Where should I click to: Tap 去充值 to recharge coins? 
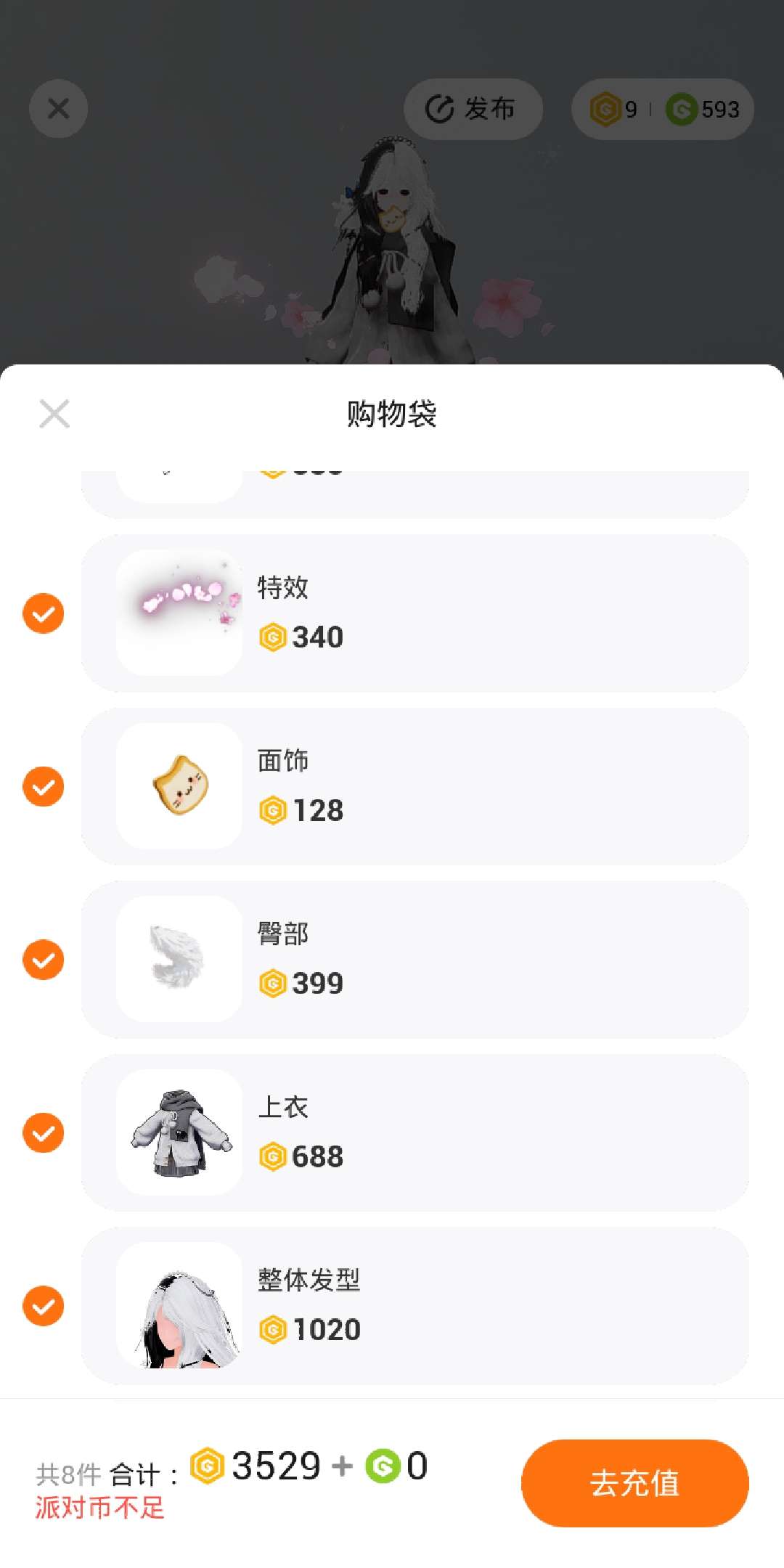coord(634,1483)
